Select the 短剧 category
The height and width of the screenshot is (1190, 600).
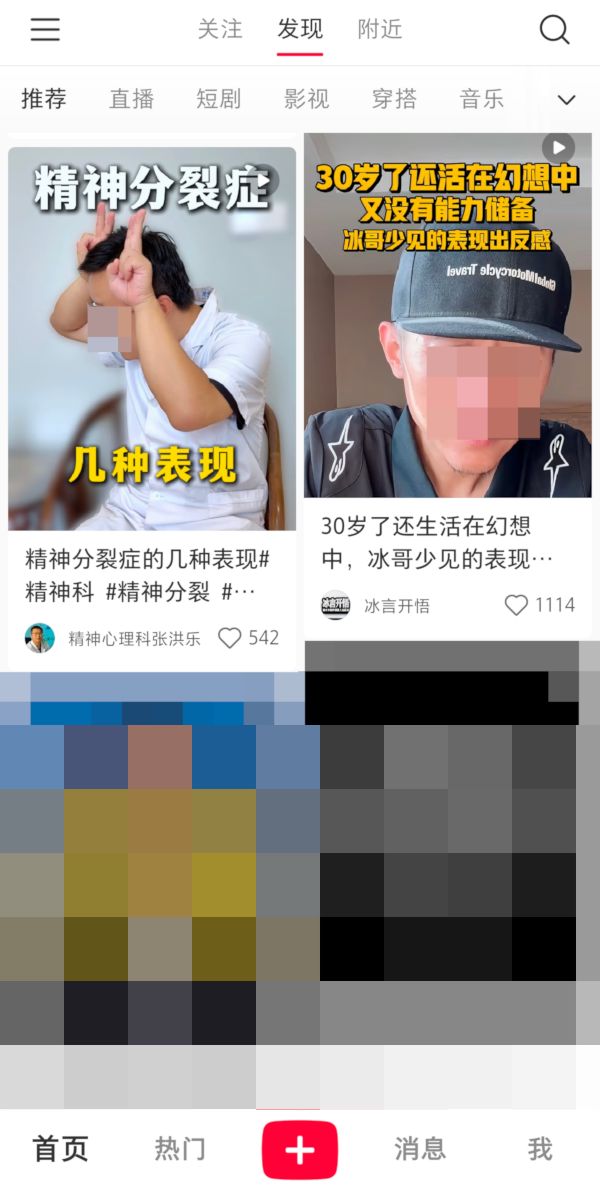tap(218, 99)
